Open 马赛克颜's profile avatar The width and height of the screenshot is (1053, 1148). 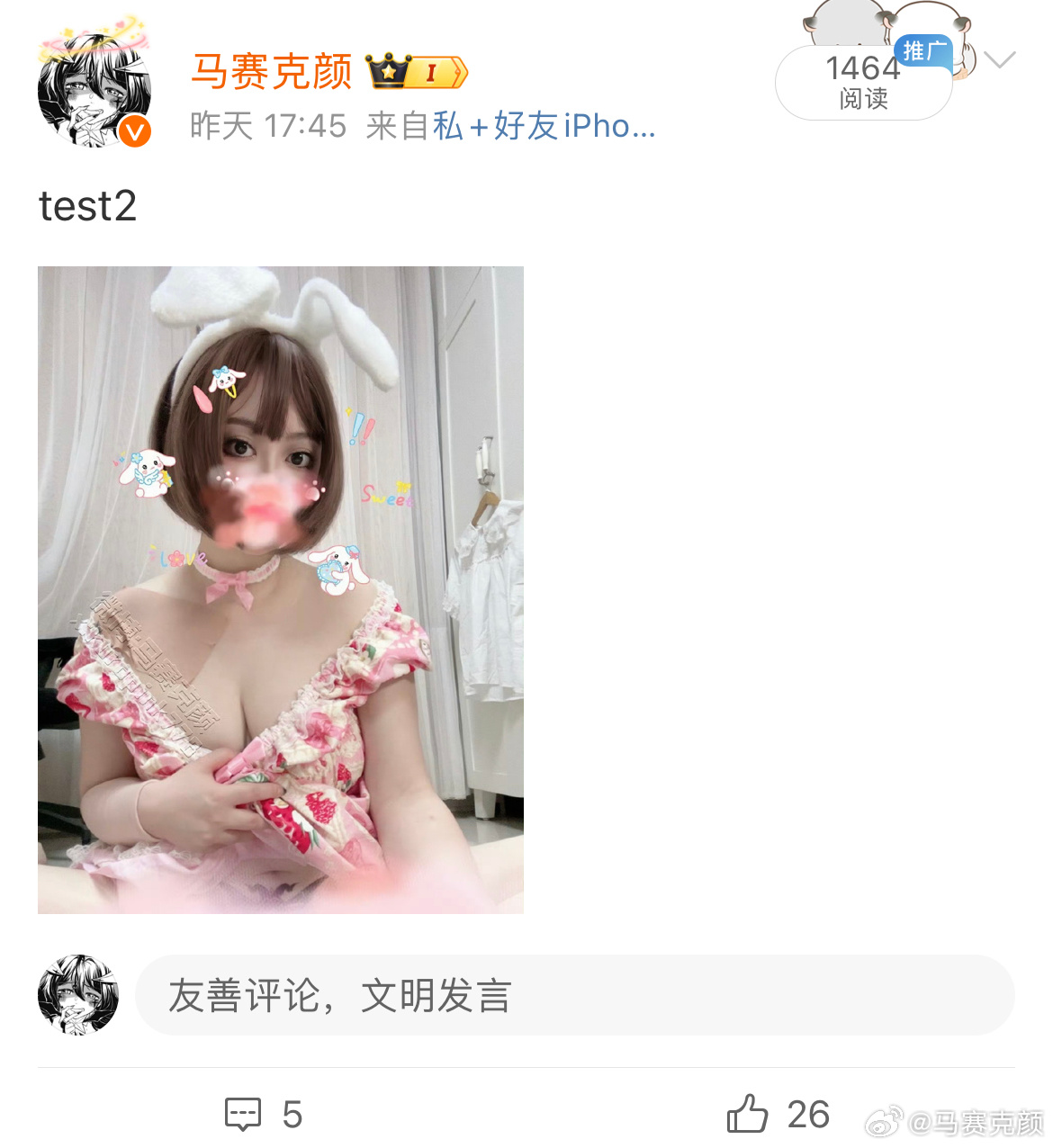pos(94,90)
